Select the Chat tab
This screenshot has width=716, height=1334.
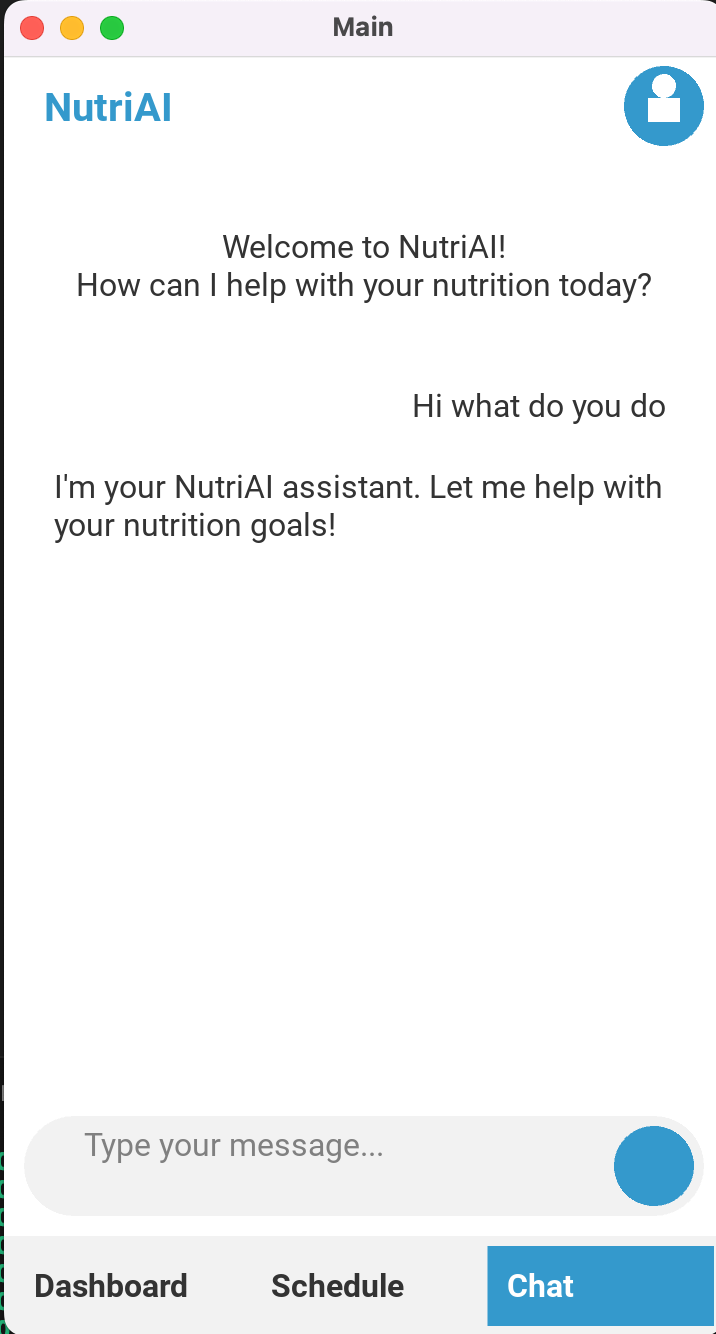[600, 1286]
